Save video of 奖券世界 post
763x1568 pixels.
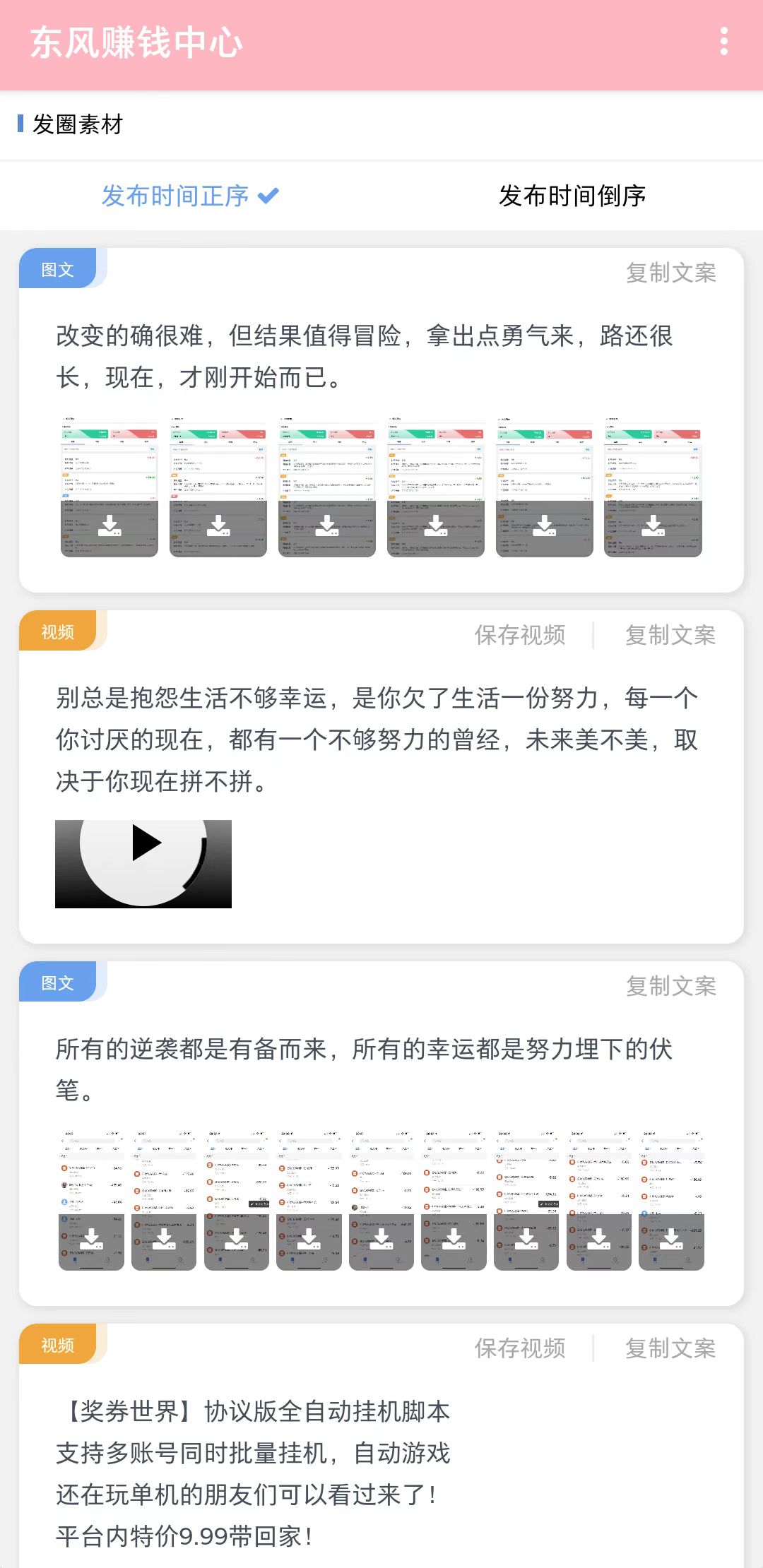pos(520,1348)
